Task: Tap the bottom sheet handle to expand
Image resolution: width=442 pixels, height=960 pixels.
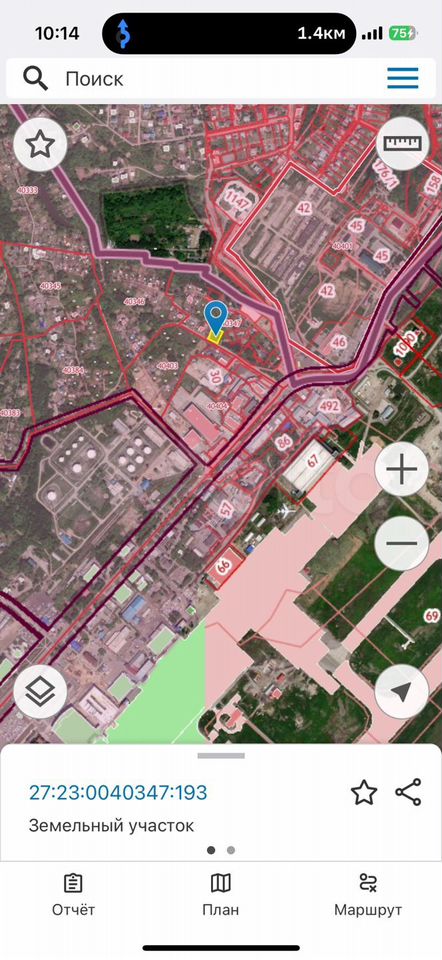Action: (220, 756)
